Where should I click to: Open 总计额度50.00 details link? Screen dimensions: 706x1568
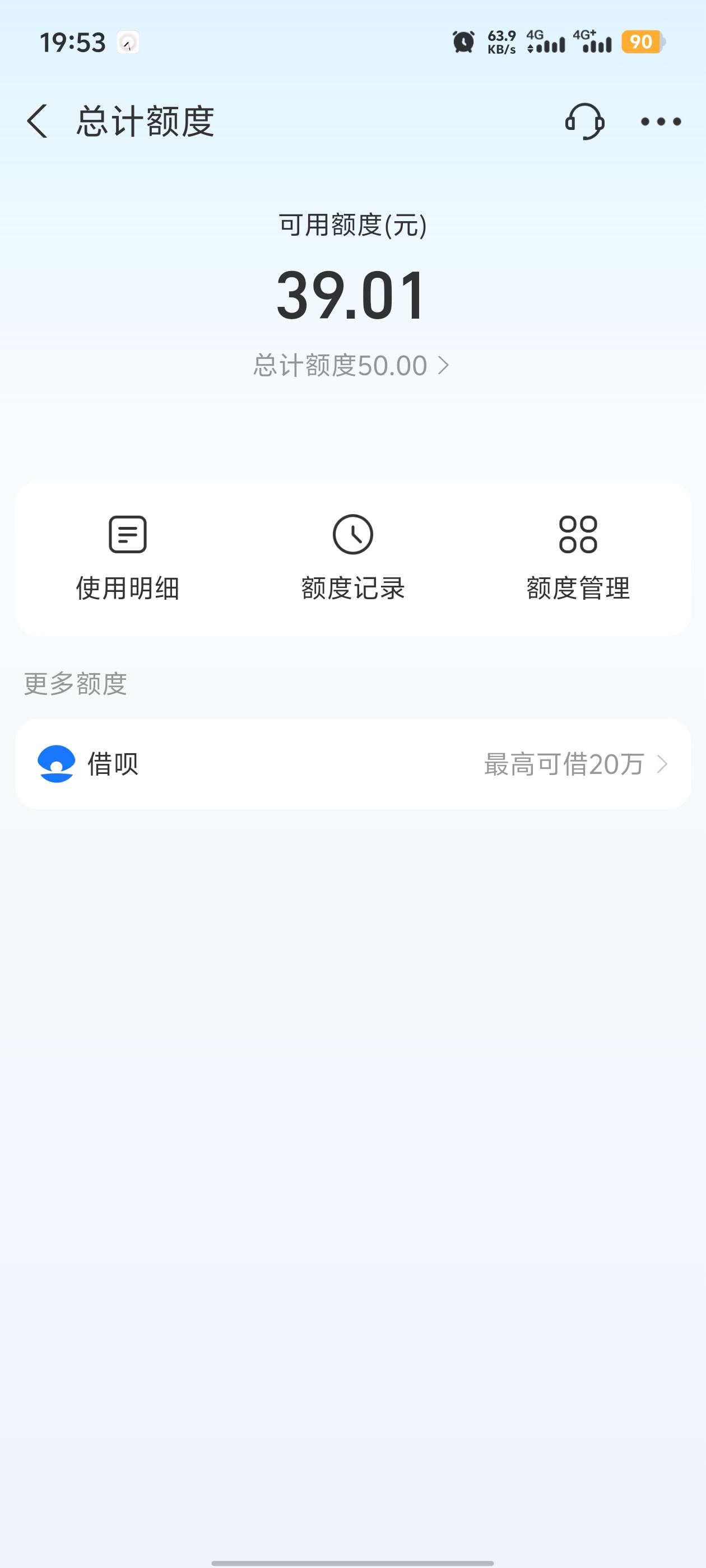(x=351, y=366)
